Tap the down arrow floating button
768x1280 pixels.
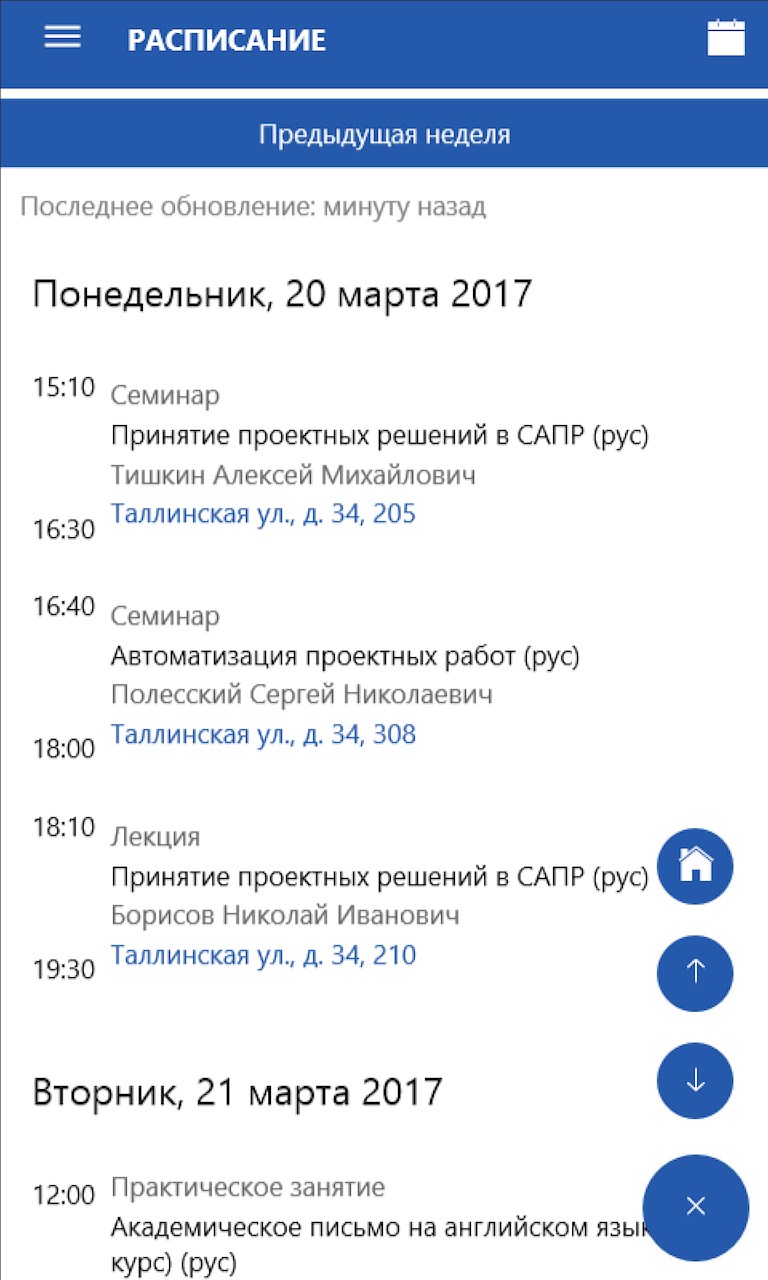695,1080
